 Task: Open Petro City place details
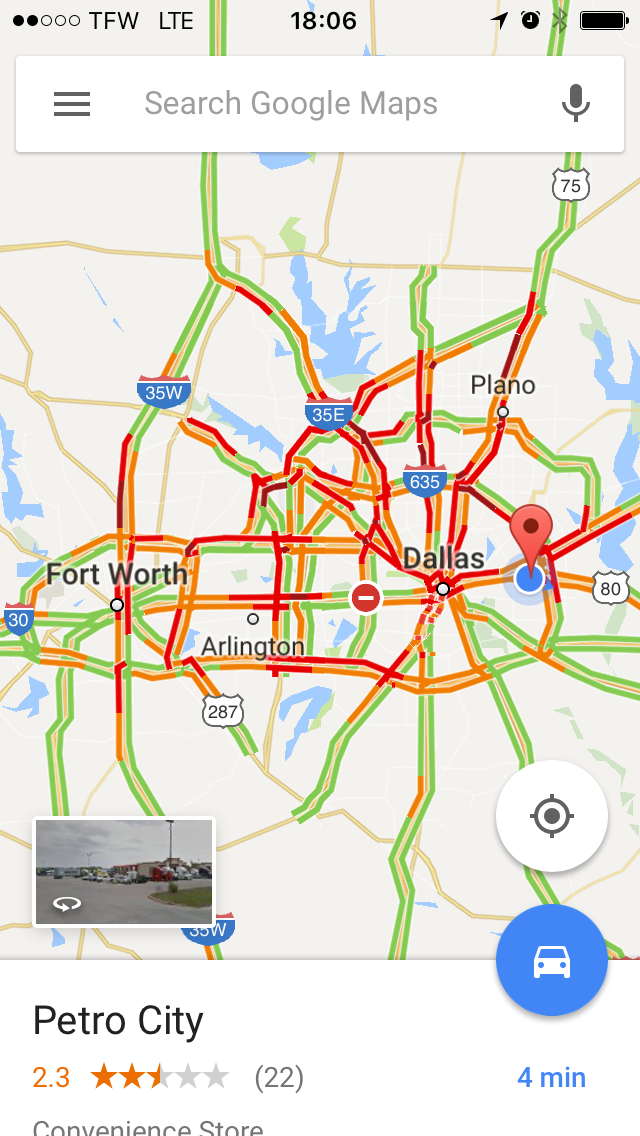118,1021
